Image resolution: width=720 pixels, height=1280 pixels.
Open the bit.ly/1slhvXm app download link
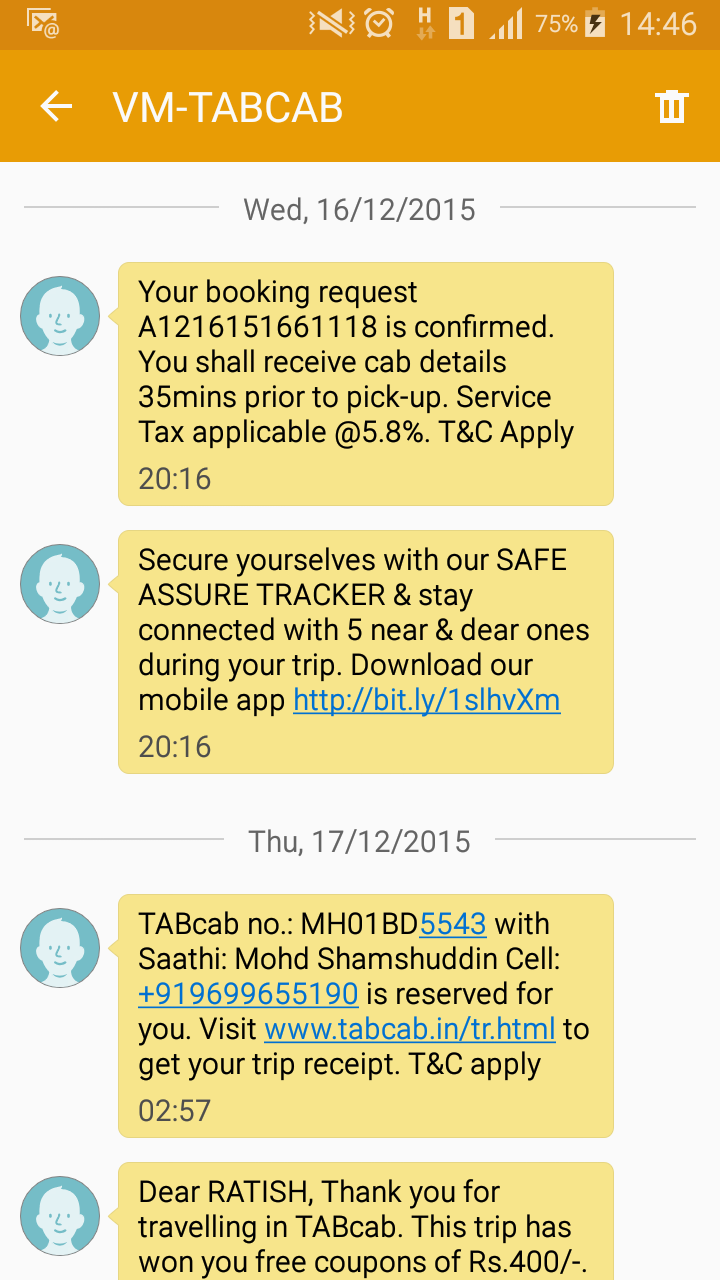pyautogui.click(x=426, y=700)
